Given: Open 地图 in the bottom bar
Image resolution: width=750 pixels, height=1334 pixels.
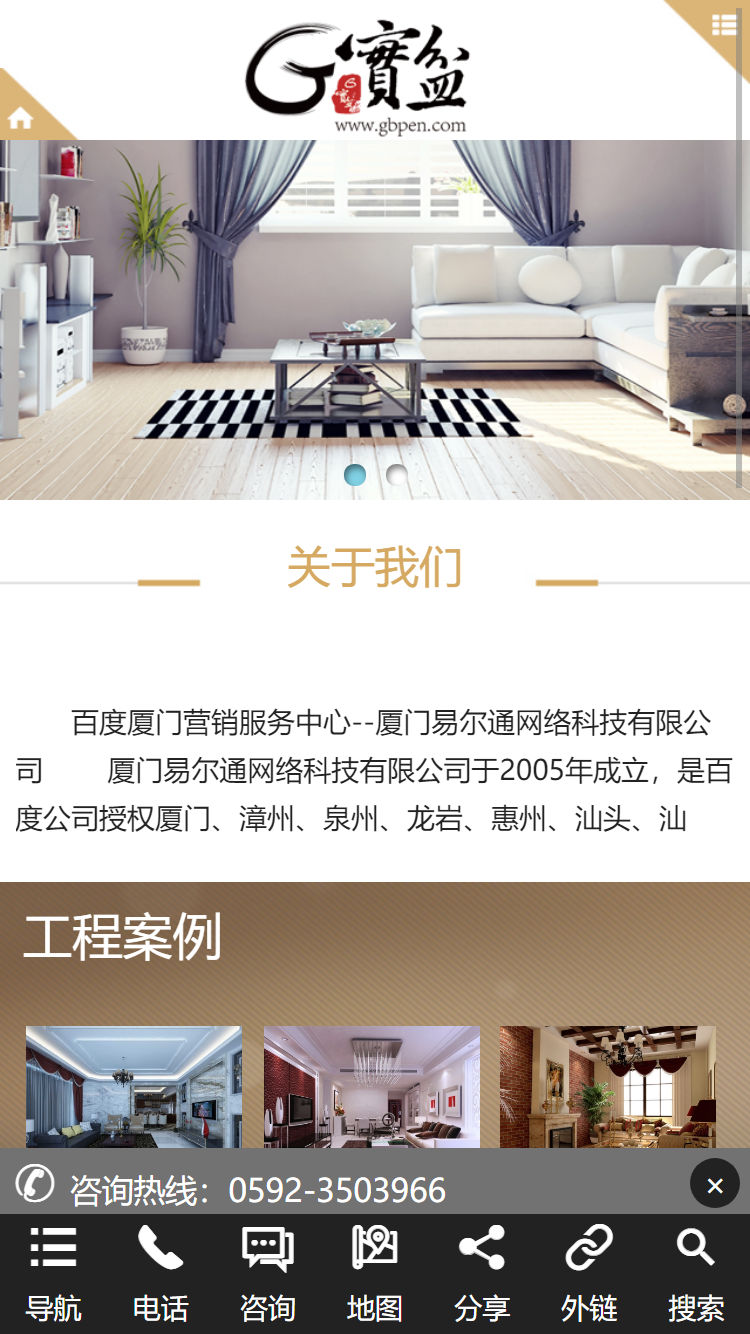Looking at the screenshot, I should pos(374,1274).
